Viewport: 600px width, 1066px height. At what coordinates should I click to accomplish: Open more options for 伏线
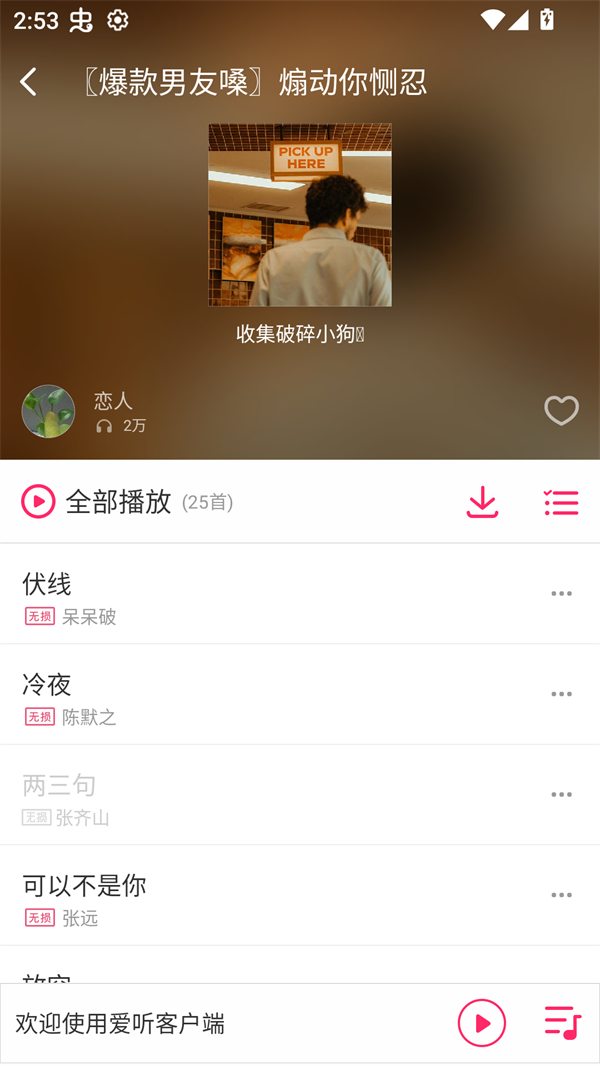point(561,594)
